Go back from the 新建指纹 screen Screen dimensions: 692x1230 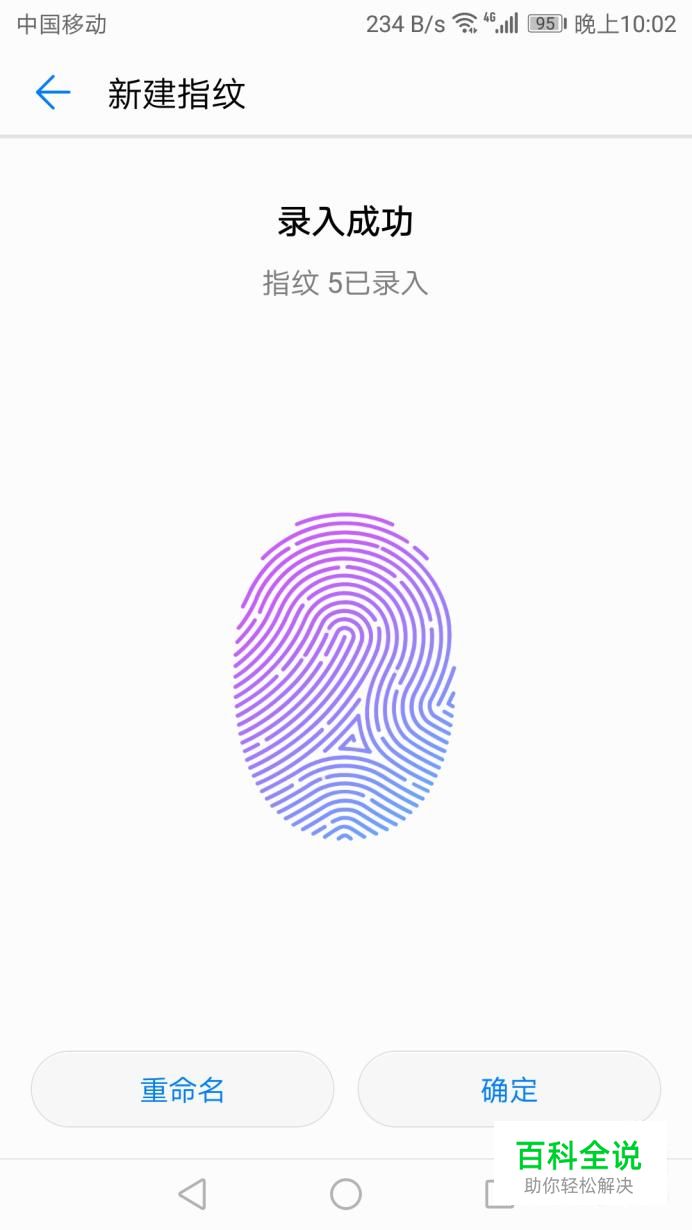[x=52, y=93]
